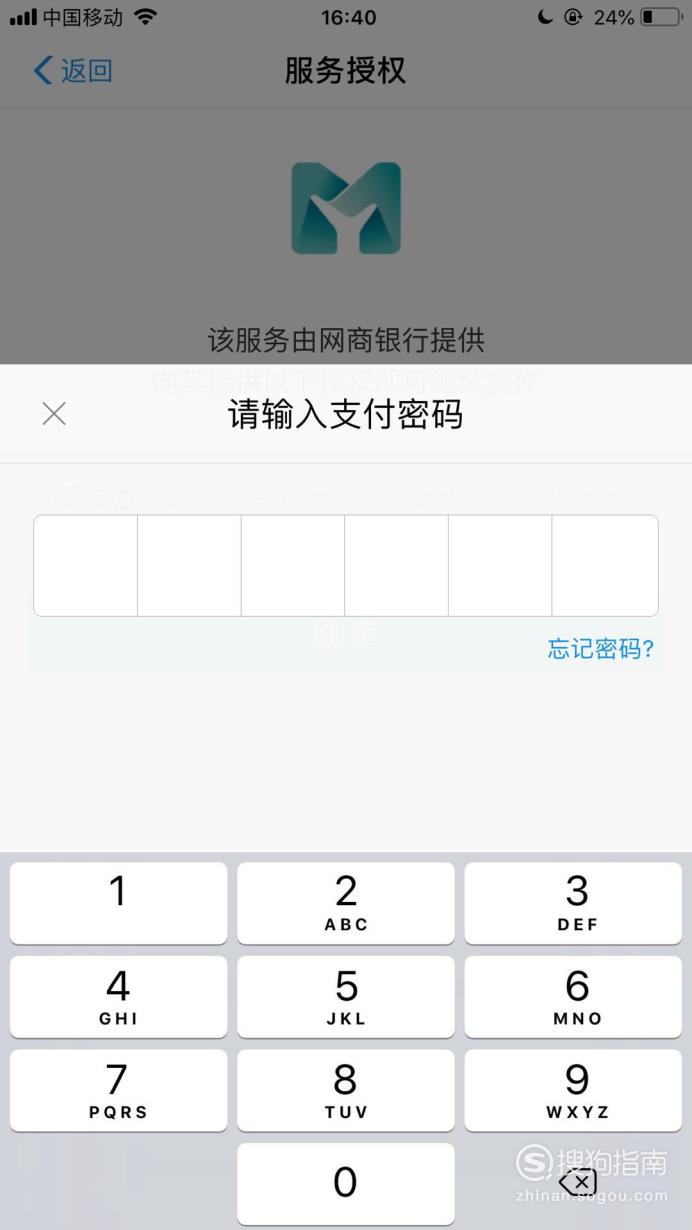Enter digit 7 on the keypad
The image size is (692, 1230).
pos(119,1091)
